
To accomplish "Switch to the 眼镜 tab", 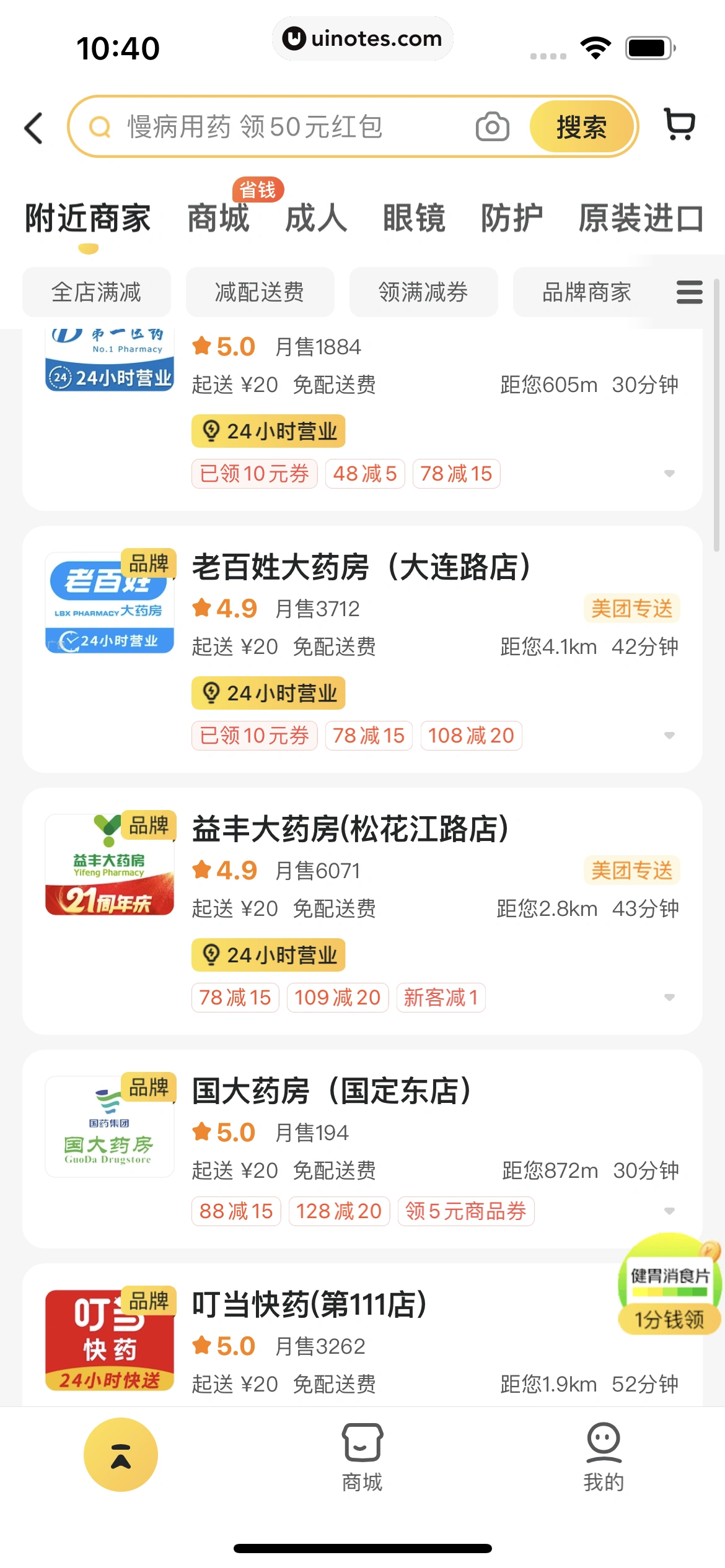I will [x=414, y=218].
